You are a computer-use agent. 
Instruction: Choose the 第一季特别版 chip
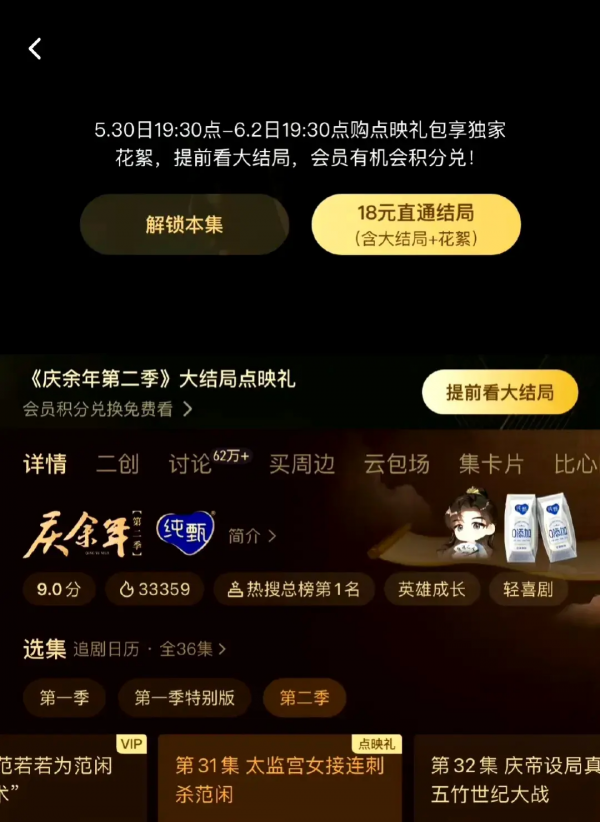184,698
